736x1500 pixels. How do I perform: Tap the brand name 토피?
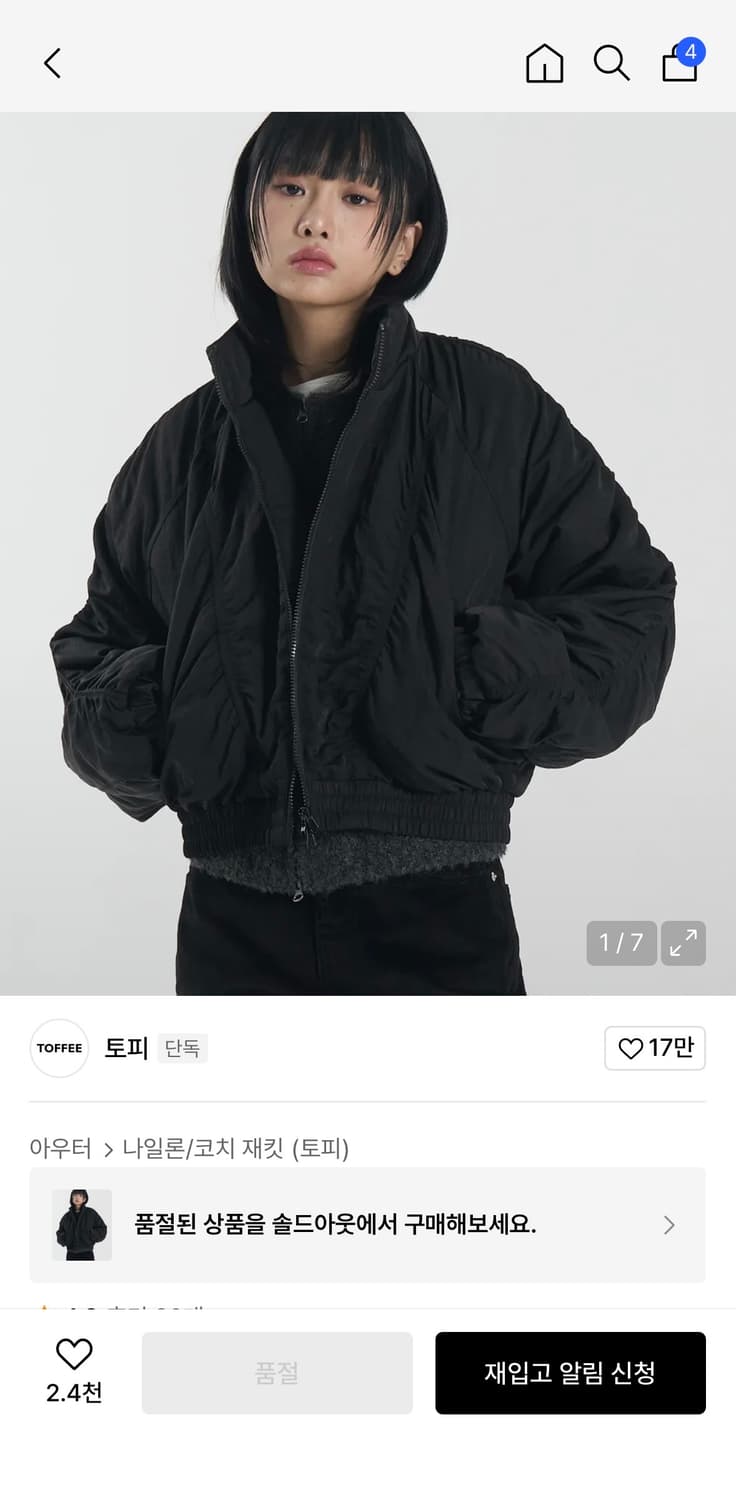(124, 1048)
